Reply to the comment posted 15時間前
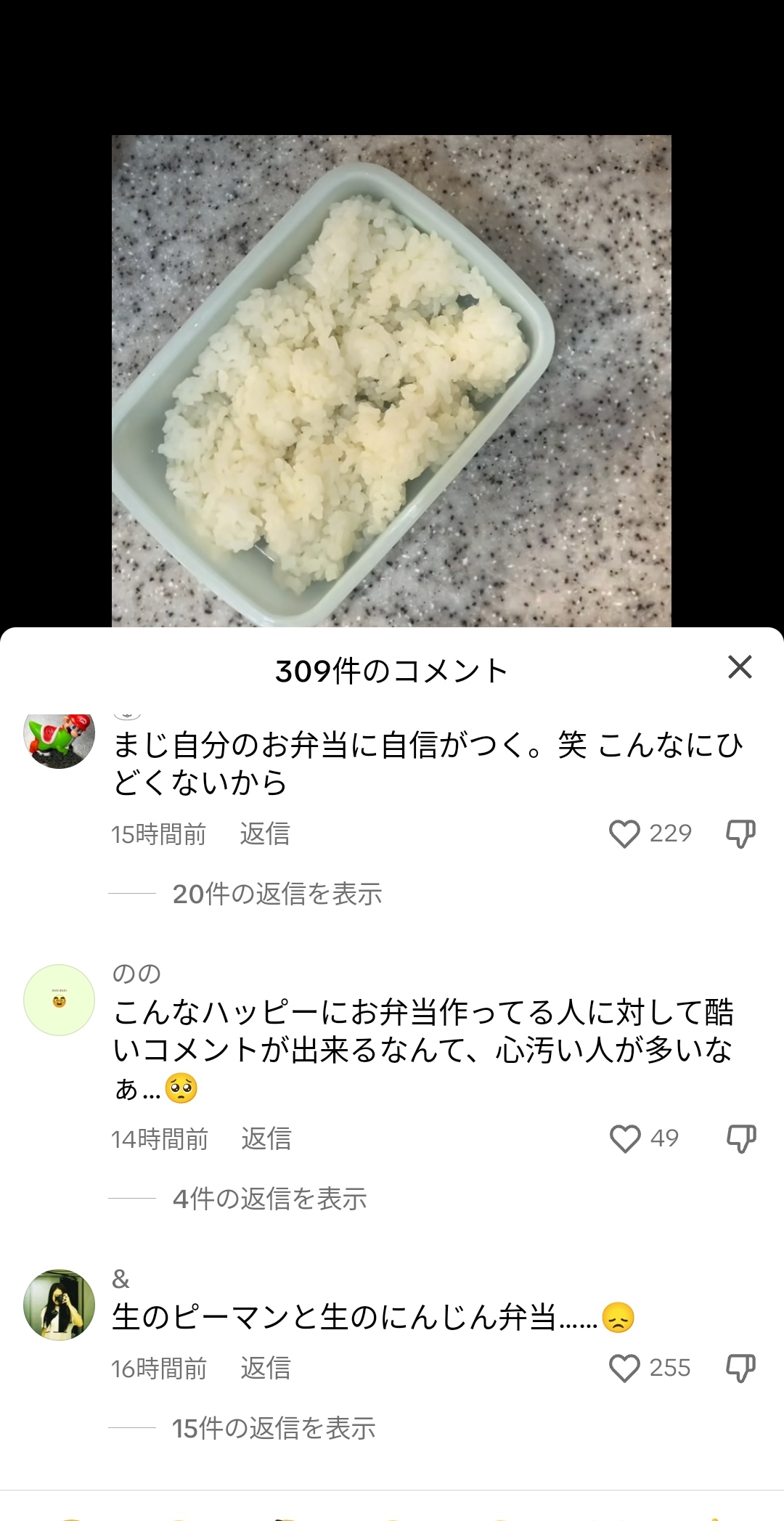784x1521 pixels. click(265, 834)
